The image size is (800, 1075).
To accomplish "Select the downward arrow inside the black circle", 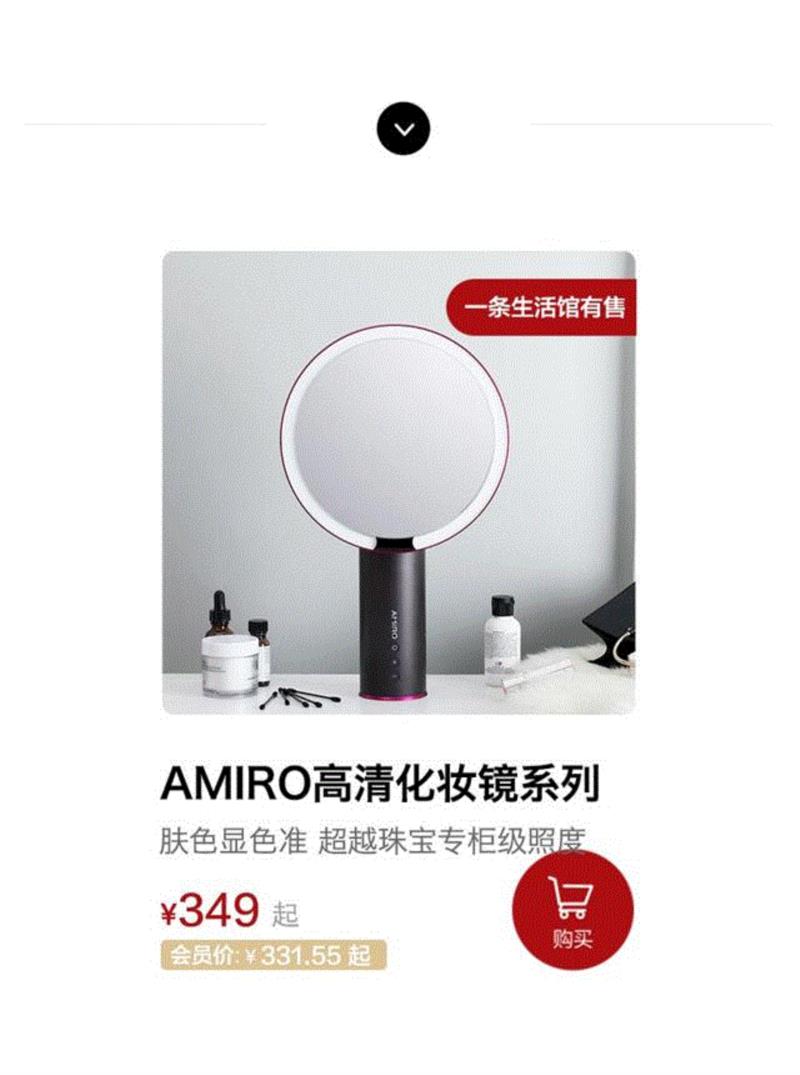I will [x=404, y=127].
